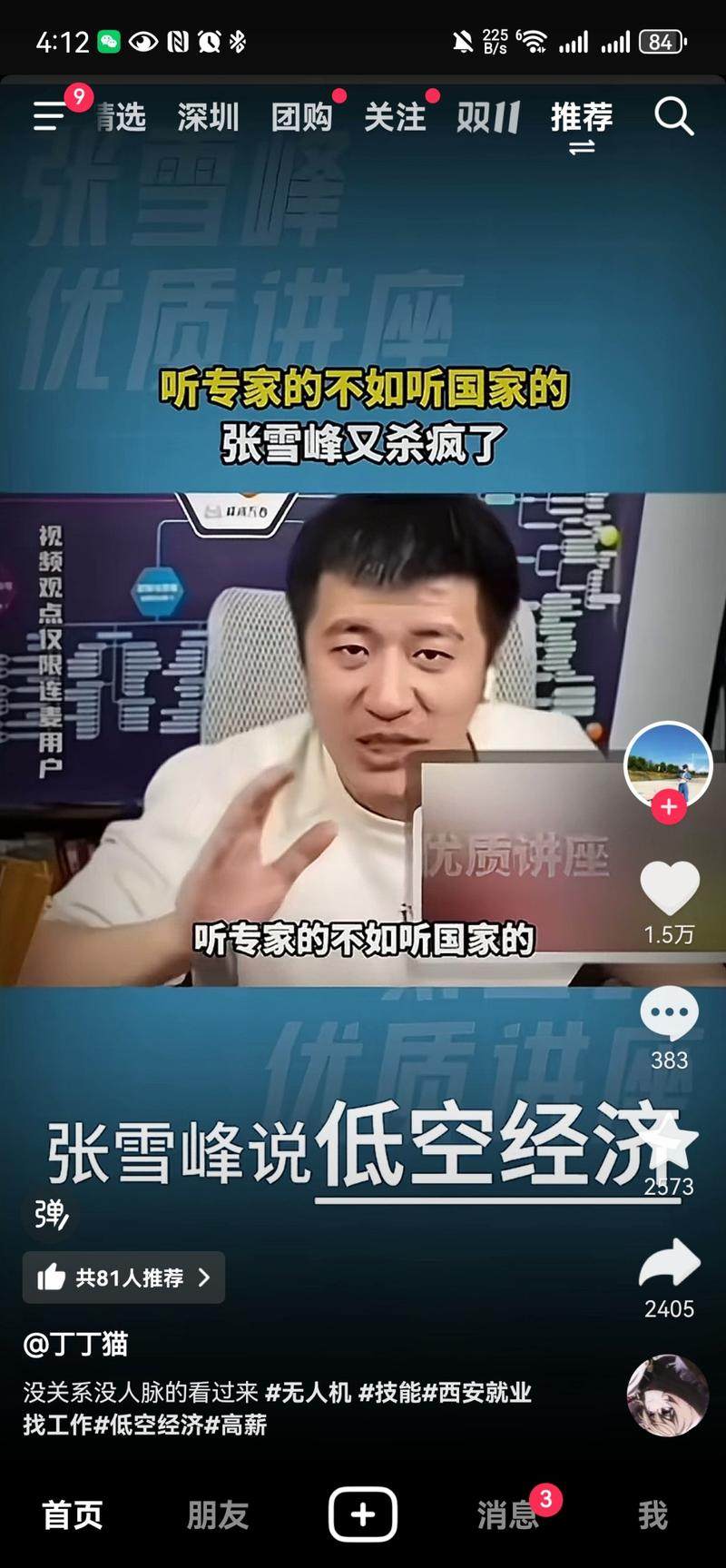Go to the 消息 tab

pos(508,1514)
